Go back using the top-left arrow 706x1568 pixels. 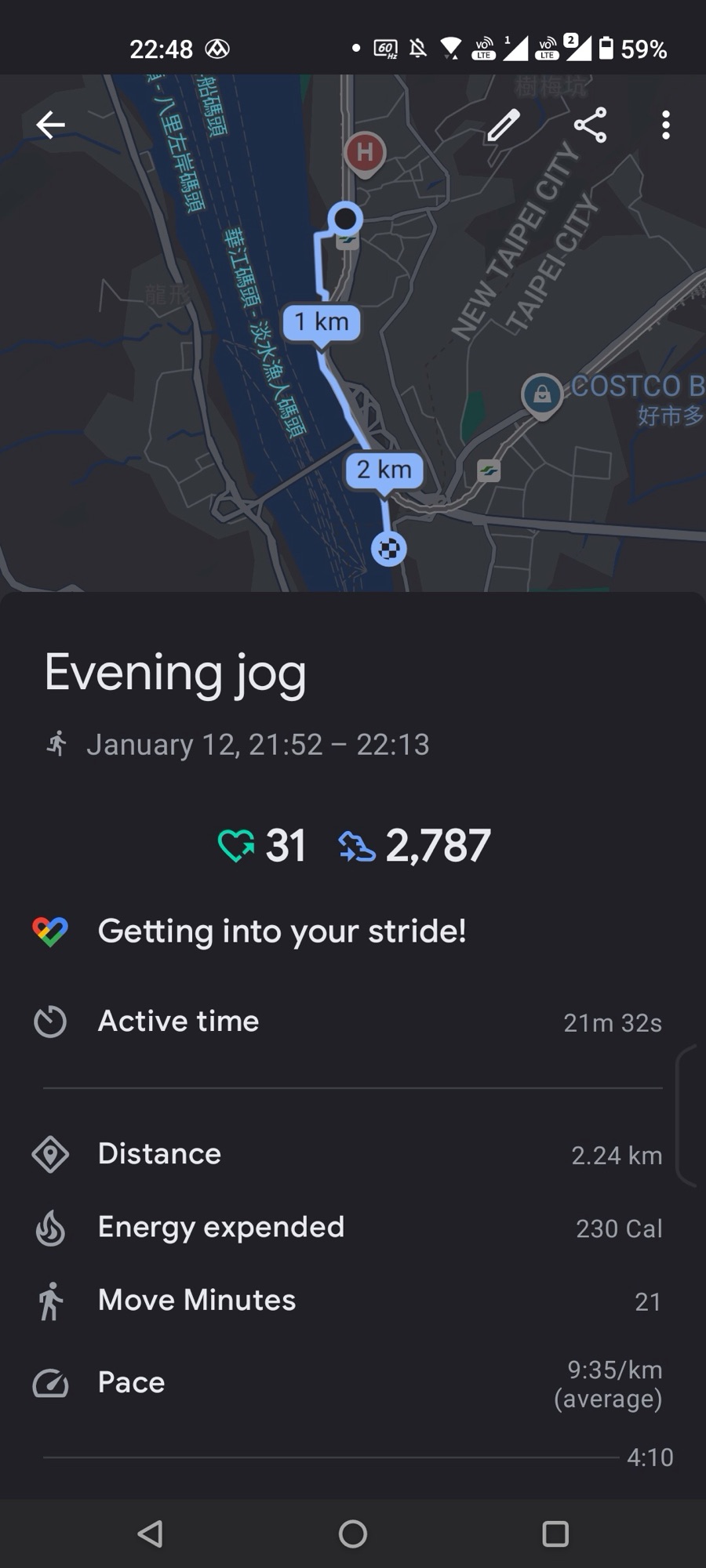50,125
